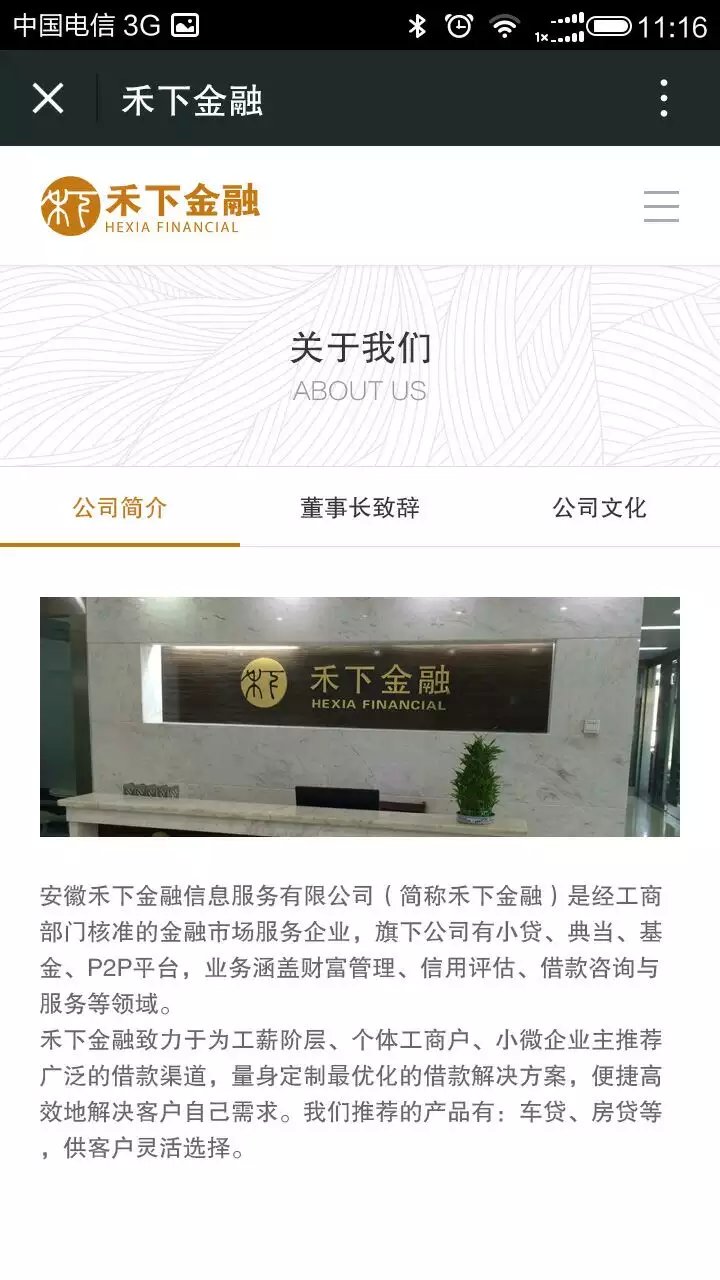Close the 禾下金融 web page
The height and width of the screenshot is (1280, 720).
(x=48, y=98)
